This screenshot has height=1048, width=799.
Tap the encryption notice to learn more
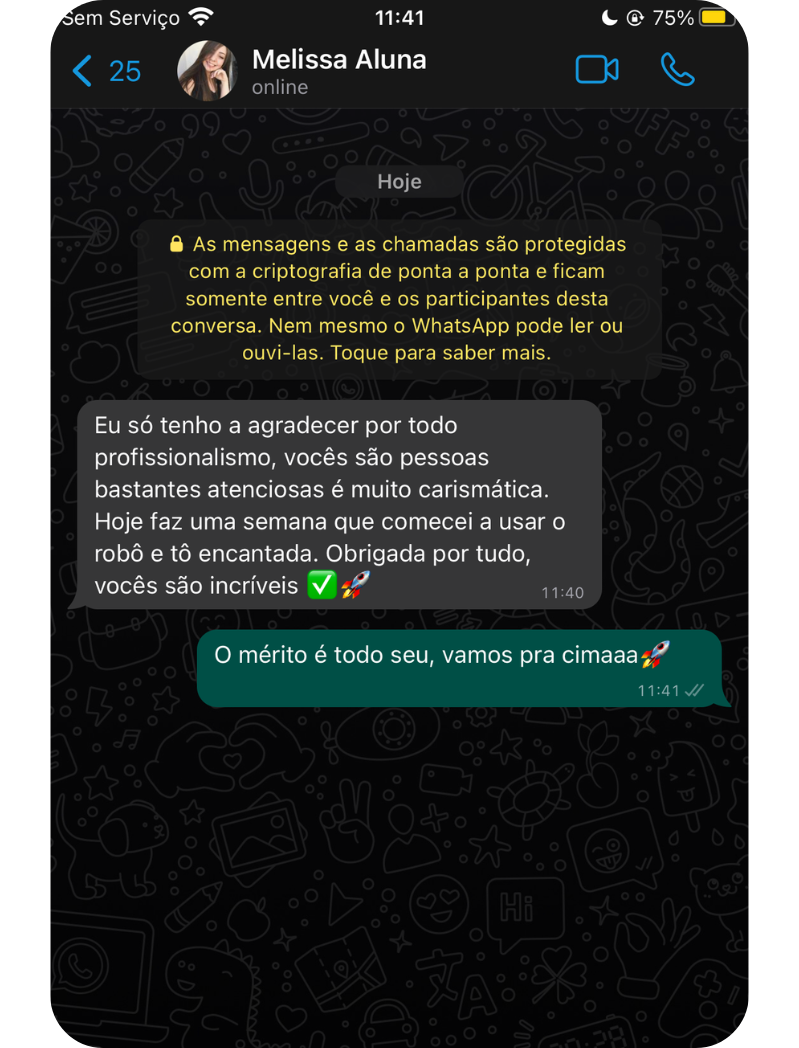397,299
